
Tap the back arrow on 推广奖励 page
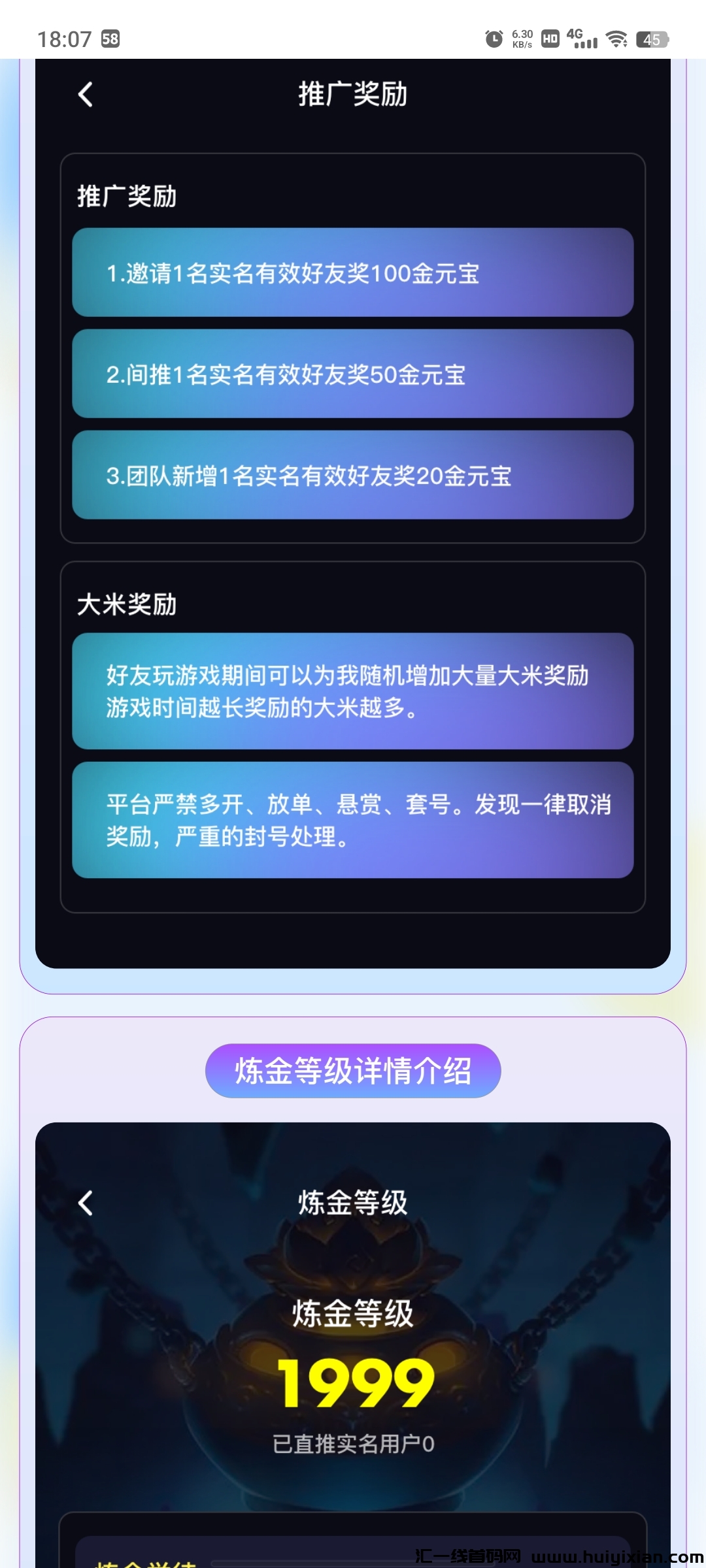pos(86,94)
